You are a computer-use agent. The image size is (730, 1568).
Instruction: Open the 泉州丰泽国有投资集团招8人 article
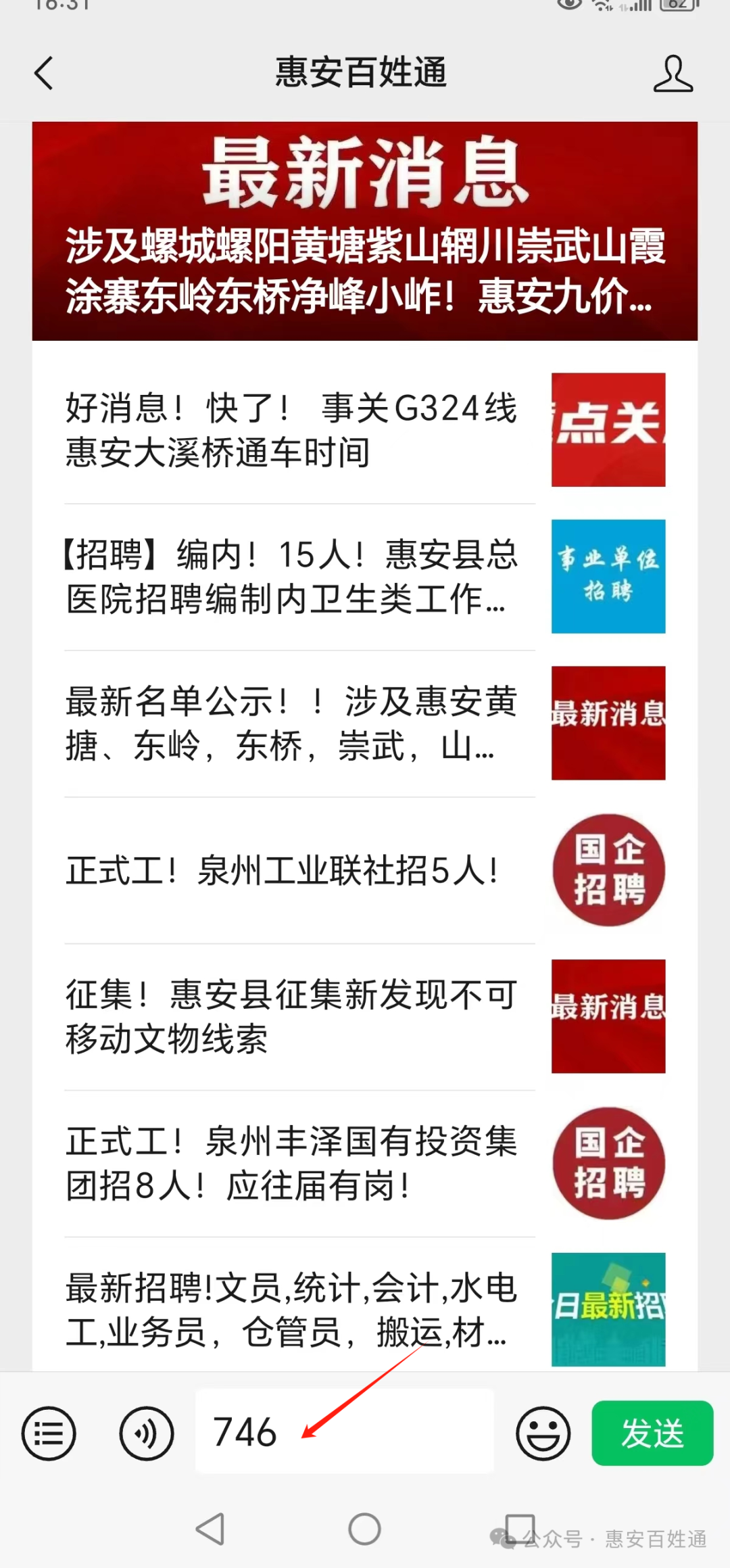pos(365,1164)
